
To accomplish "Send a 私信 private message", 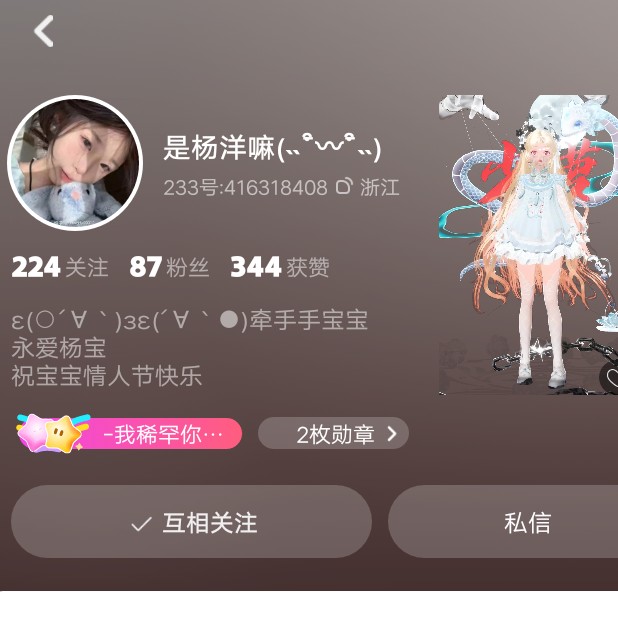I will [526, 522].
